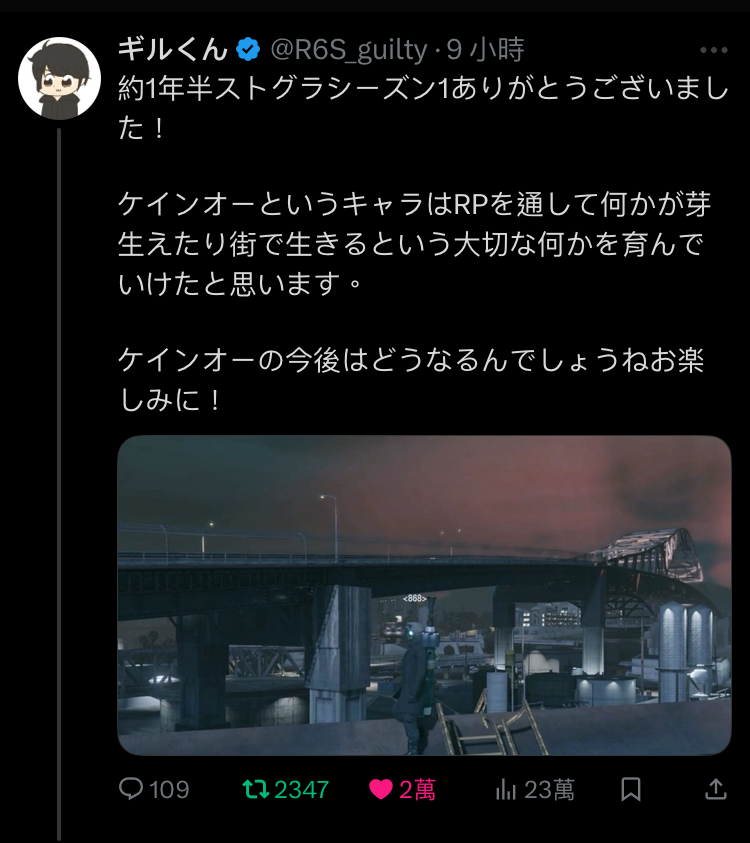
Task: Open the tweet's overflow menu
Action: coord(714,50)
